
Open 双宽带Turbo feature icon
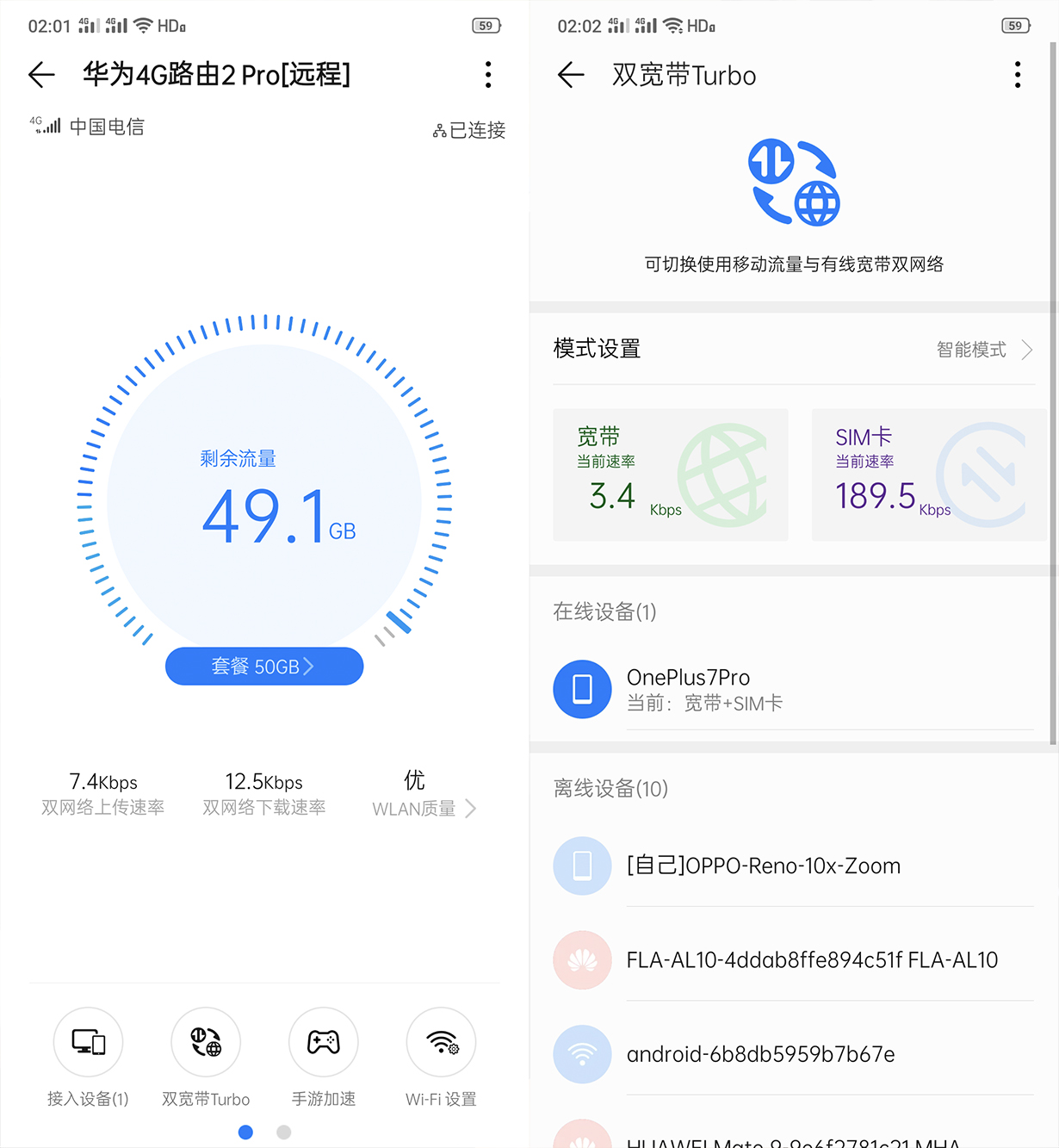[x=206, y=1042]
